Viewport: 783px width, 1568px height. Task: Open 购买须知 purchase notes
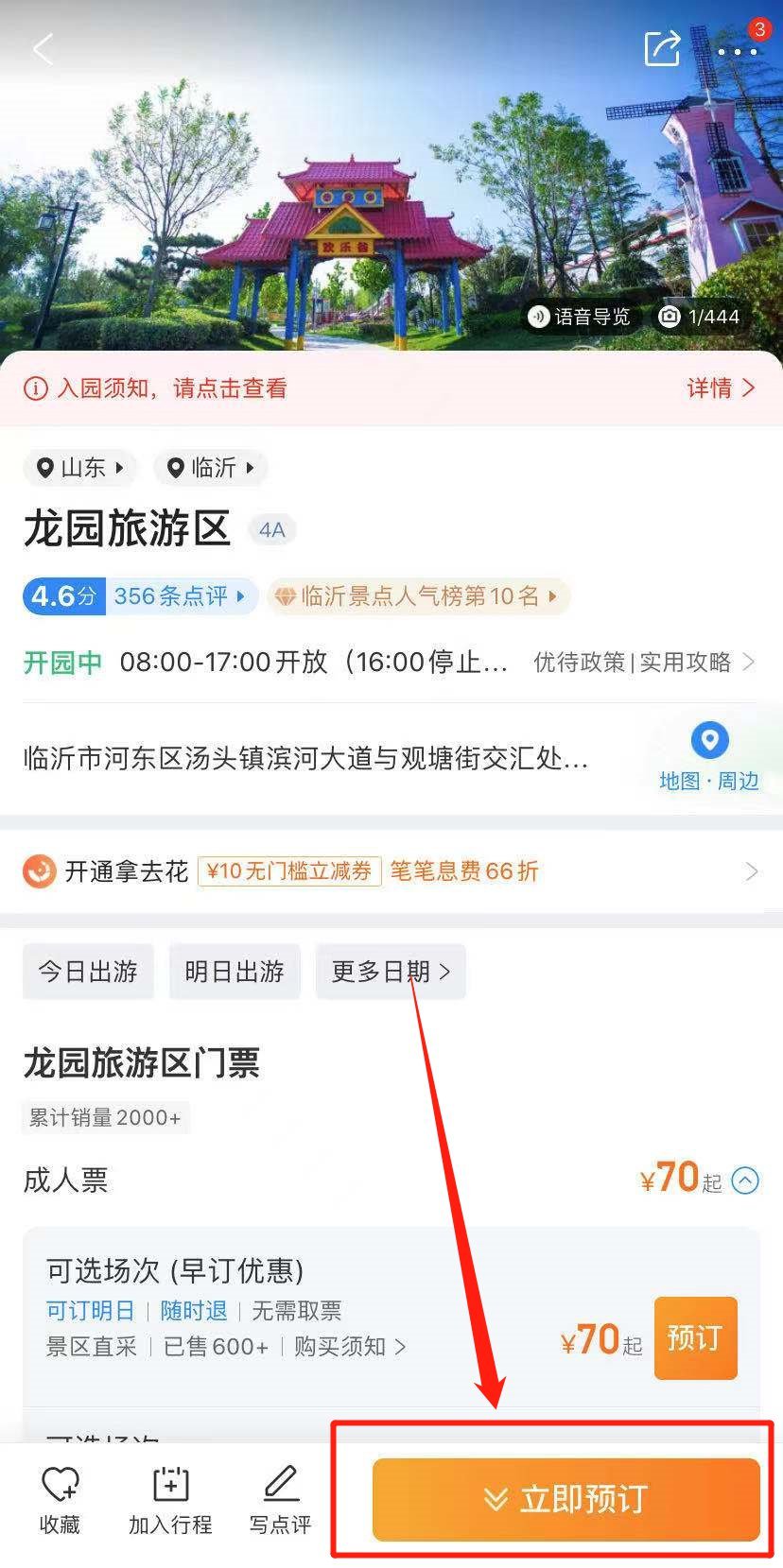[349, 1346]
